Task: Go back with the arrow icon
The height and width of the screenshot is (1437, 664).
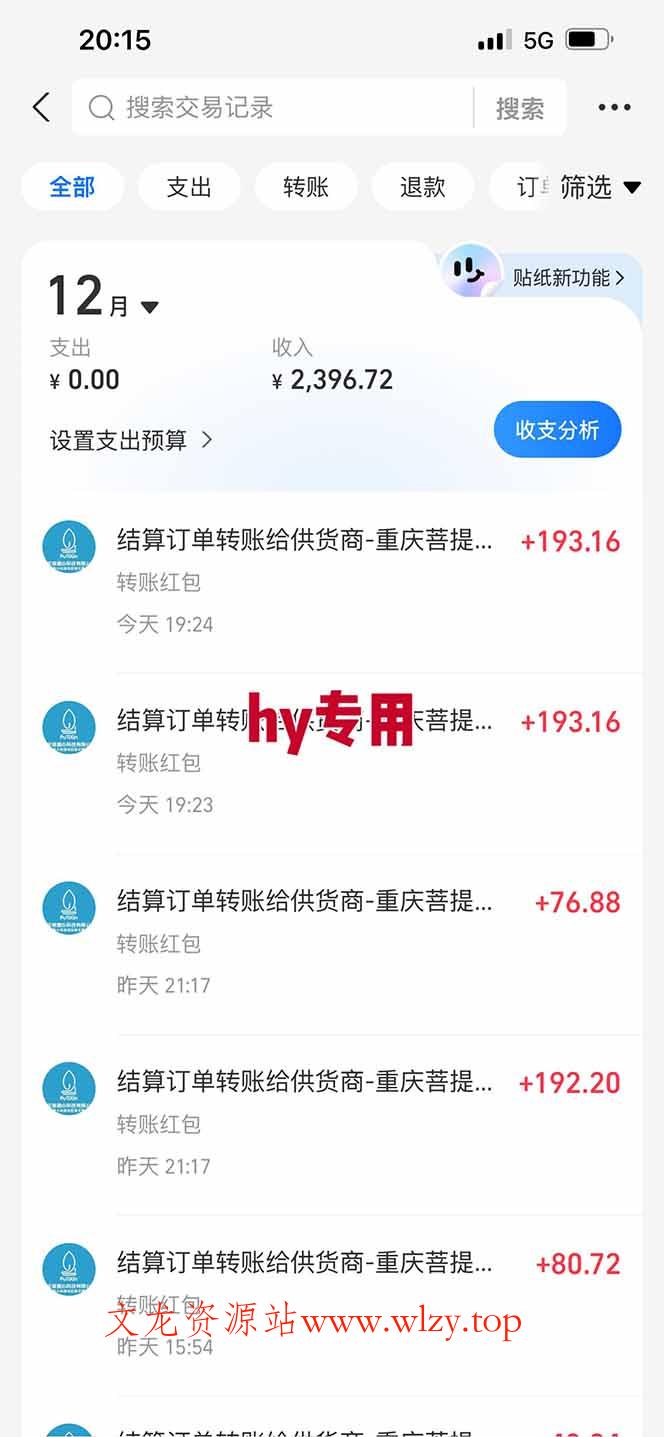Action: (41, 107)
